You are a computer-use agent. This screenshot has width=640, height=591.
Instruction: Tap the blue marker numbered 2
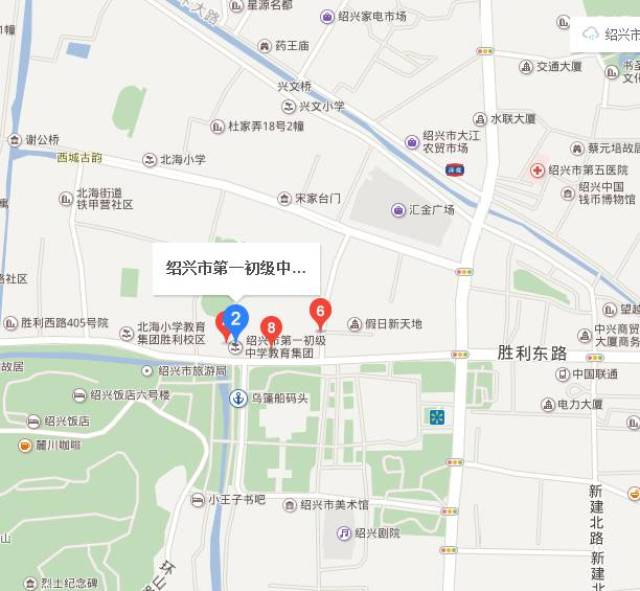point(236,321)
